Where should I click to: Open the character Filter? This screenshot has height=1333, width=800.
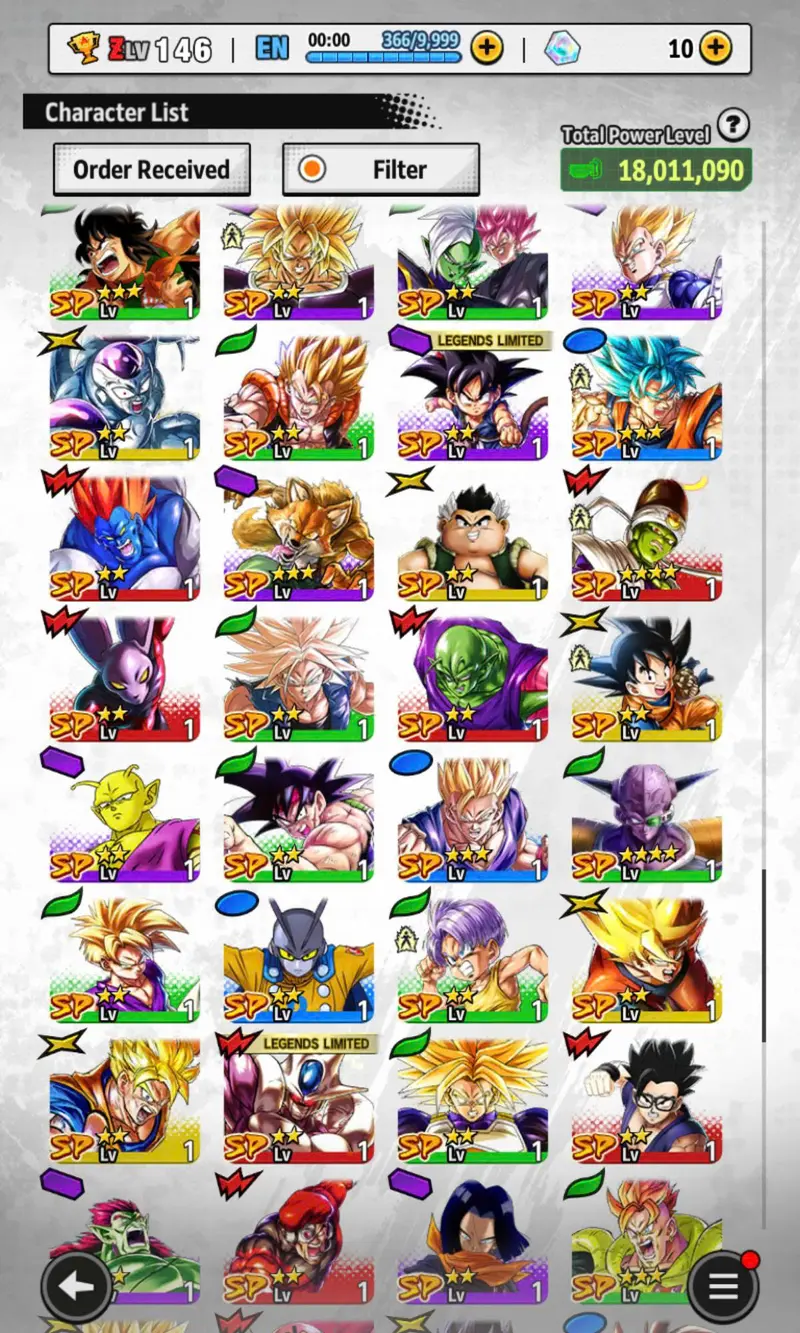point(381,170)
